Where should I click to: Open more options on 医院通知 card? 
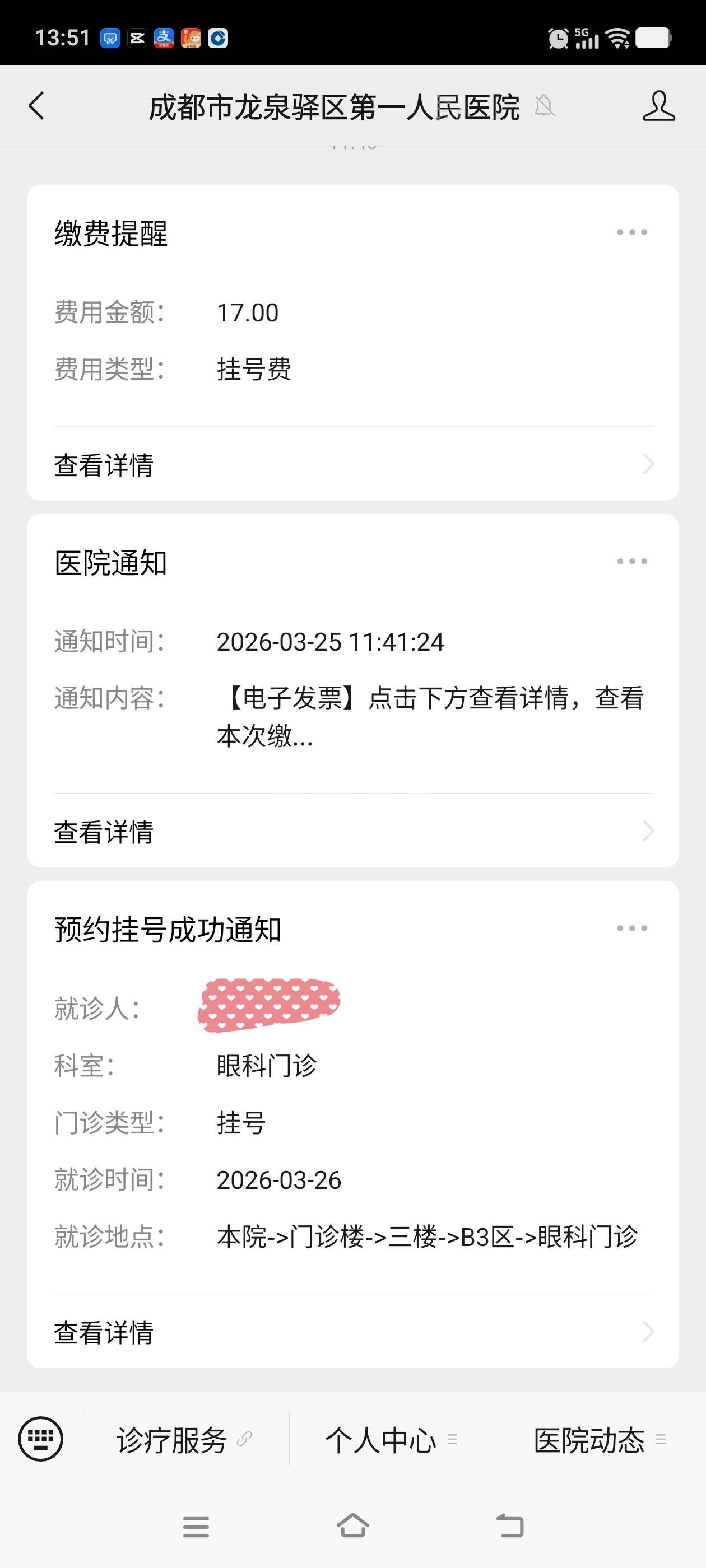pyautogui.click(x=631, y=561)
